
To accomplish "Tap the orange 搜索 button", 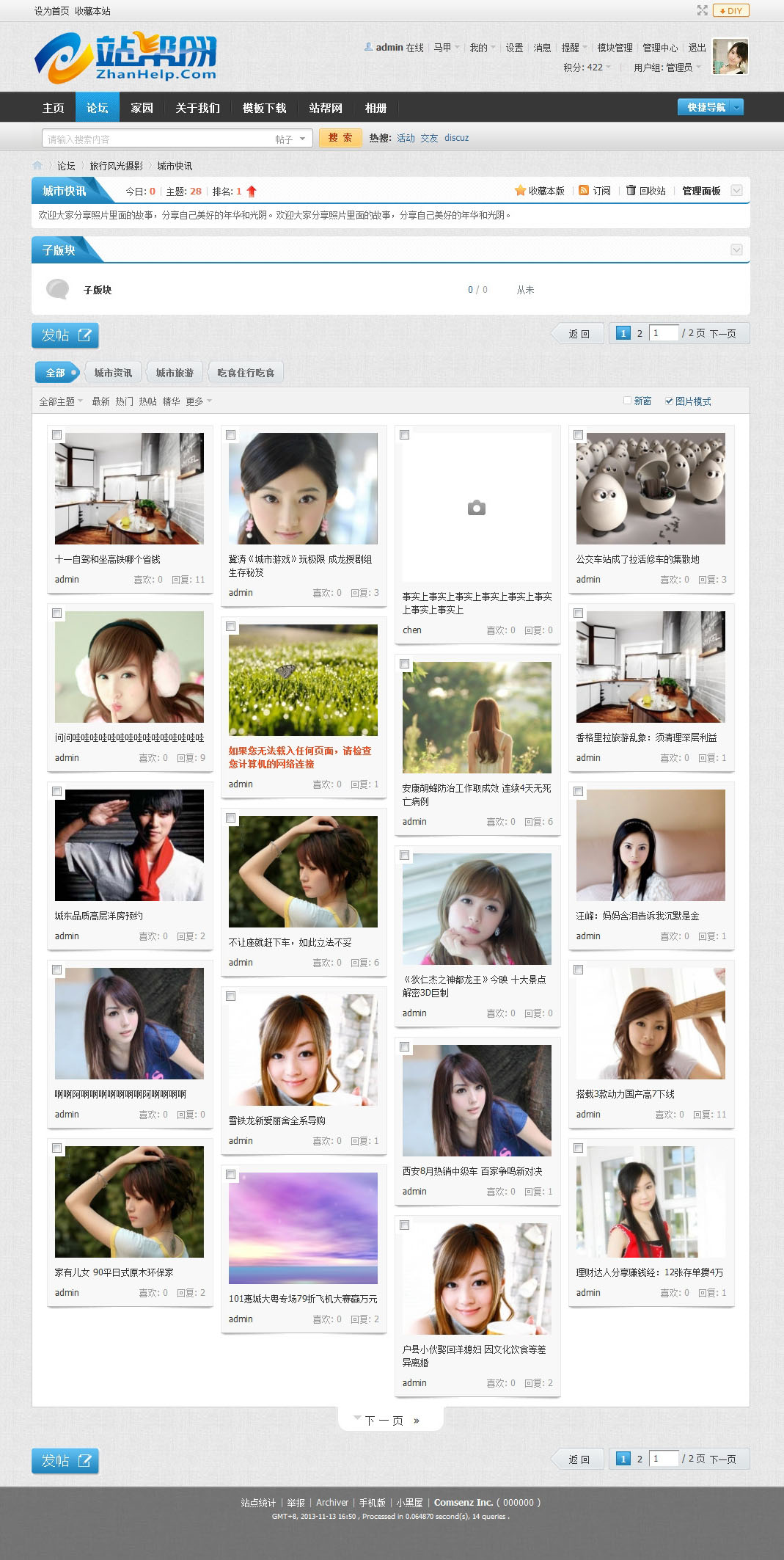I will (340, 138).
